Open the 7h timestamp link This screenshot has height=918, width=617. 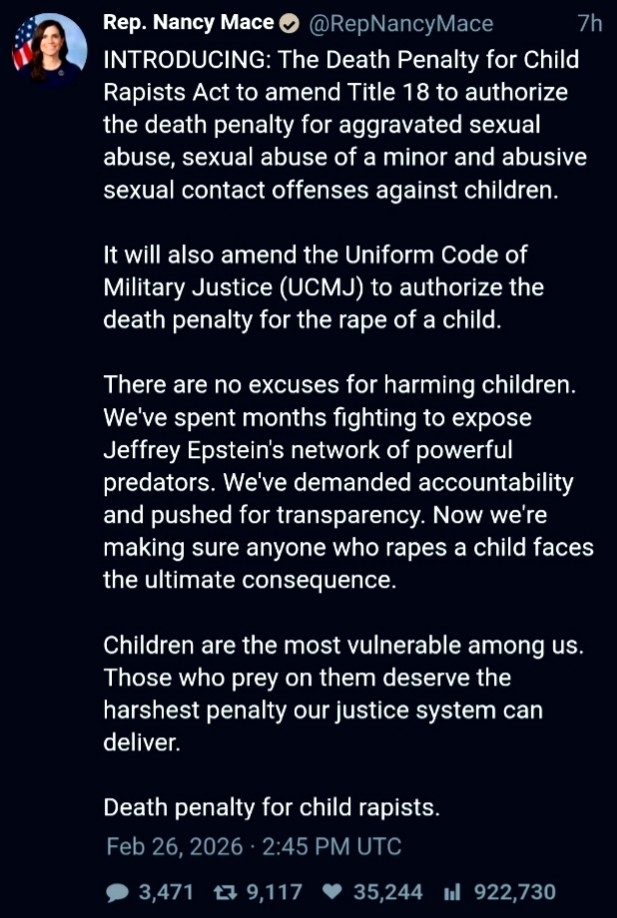click(x=589, y=23)
